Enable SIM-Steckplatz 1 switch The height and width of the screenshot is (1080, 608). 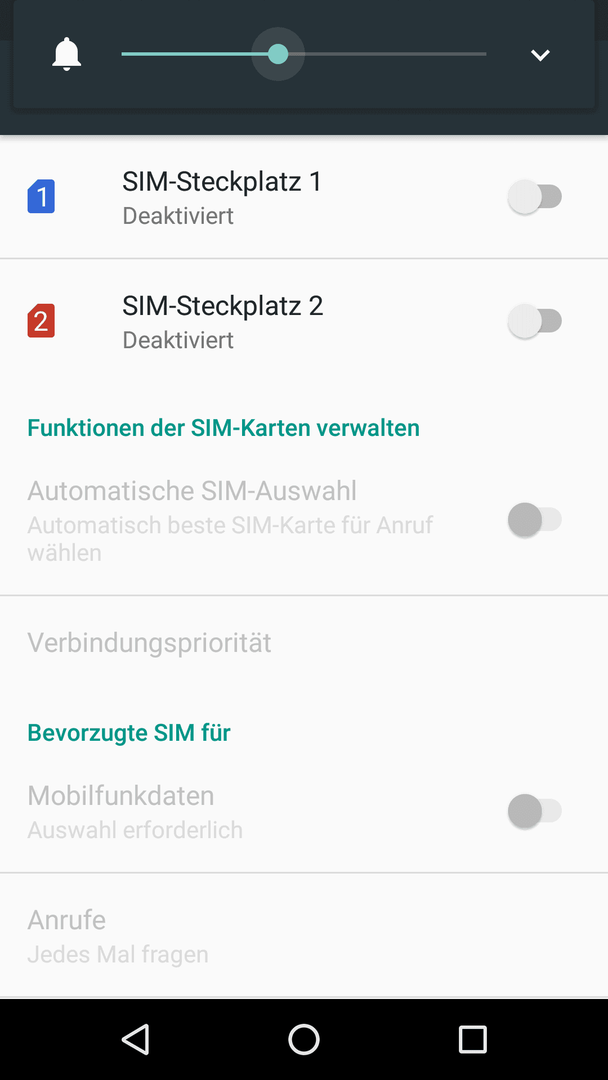click(535, 197)
